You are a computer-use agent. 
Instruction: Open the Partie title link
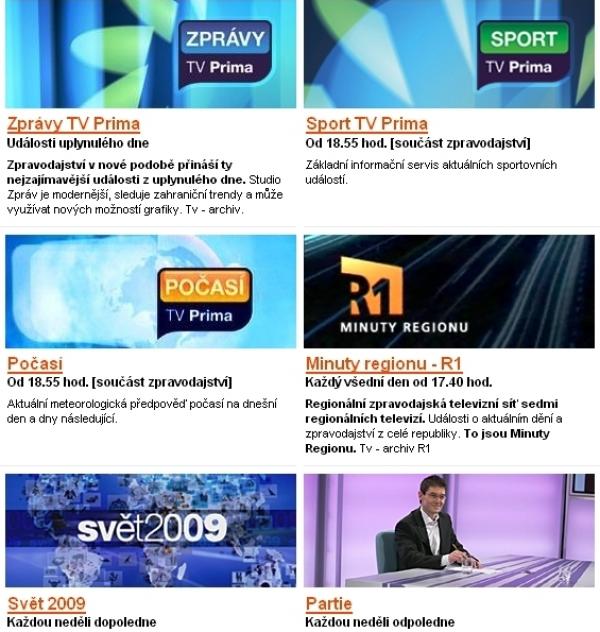pyautogui.click(x=328, y=603)
